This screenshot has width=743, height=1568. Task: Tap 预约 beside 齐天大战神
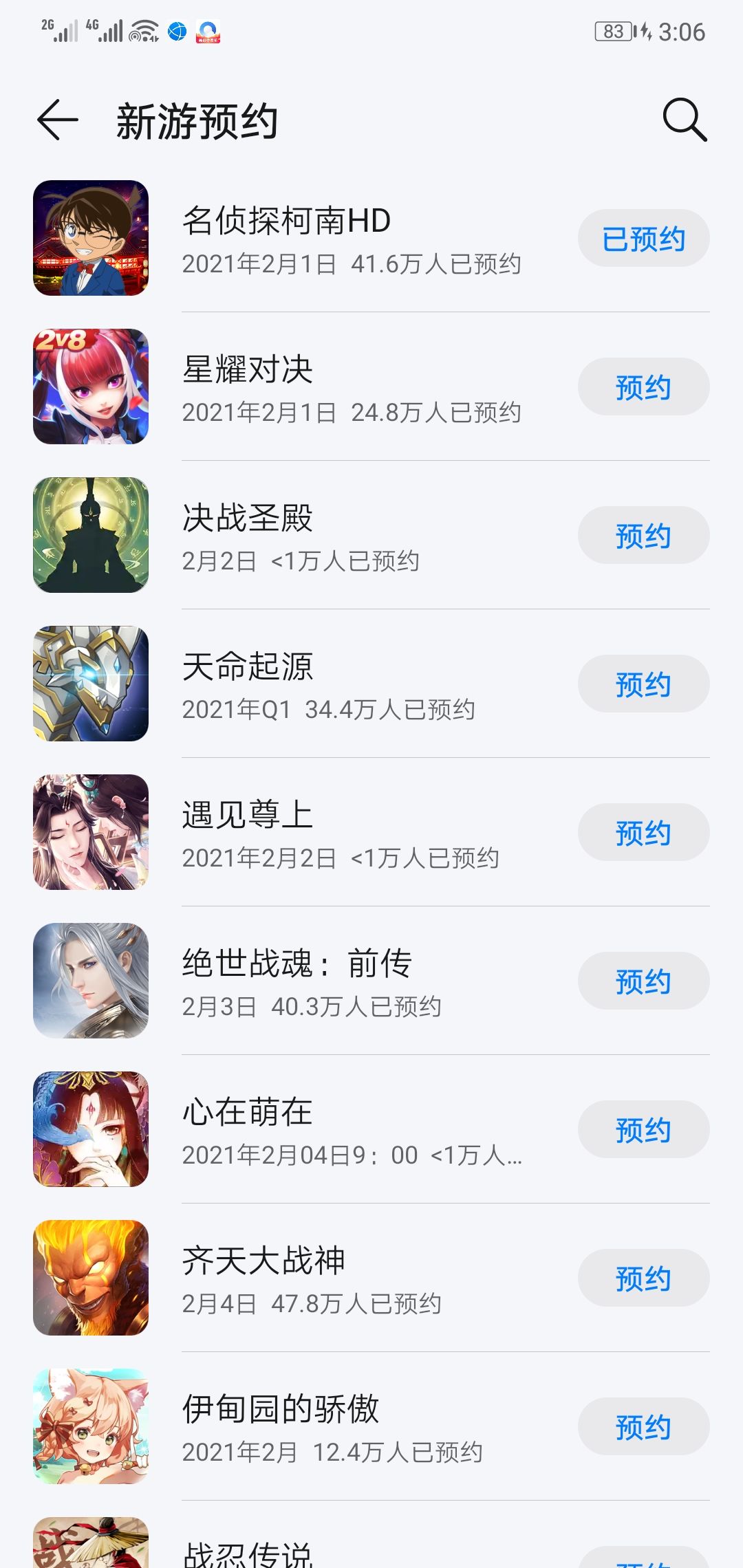coord(643,1278)
